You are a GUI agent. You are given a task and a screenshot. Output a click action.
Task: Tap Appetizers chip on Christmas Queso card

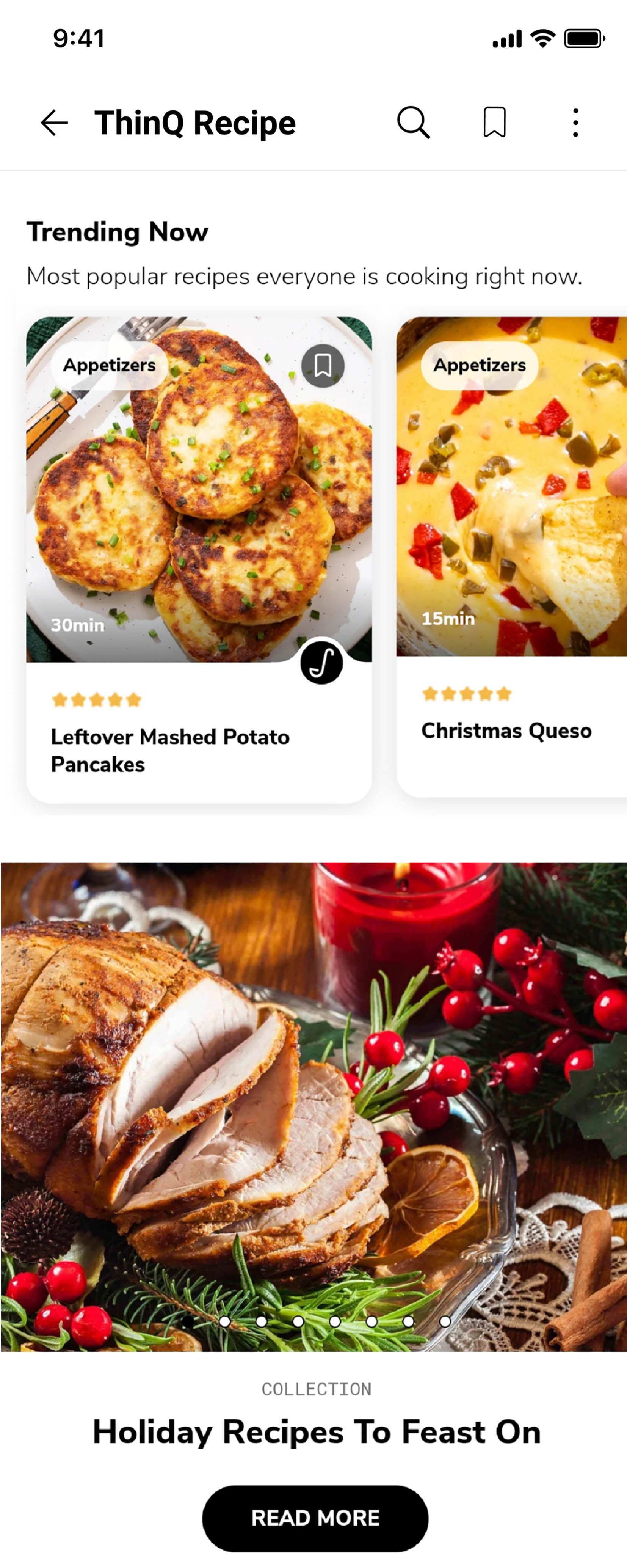pos(479,366)
